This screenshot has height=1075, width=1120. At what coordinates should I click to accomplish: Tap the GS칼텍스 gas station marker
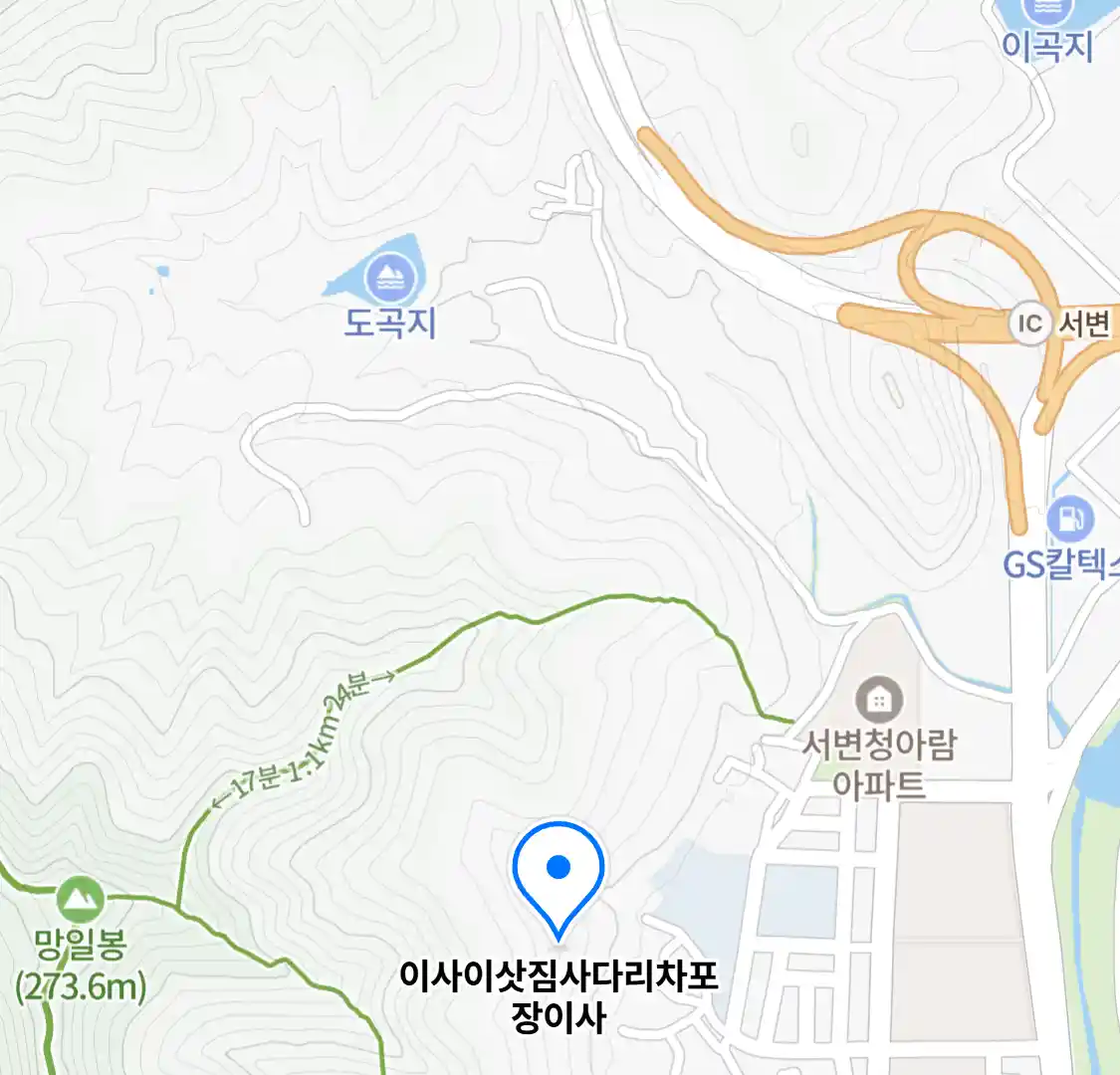[1070, 519]
